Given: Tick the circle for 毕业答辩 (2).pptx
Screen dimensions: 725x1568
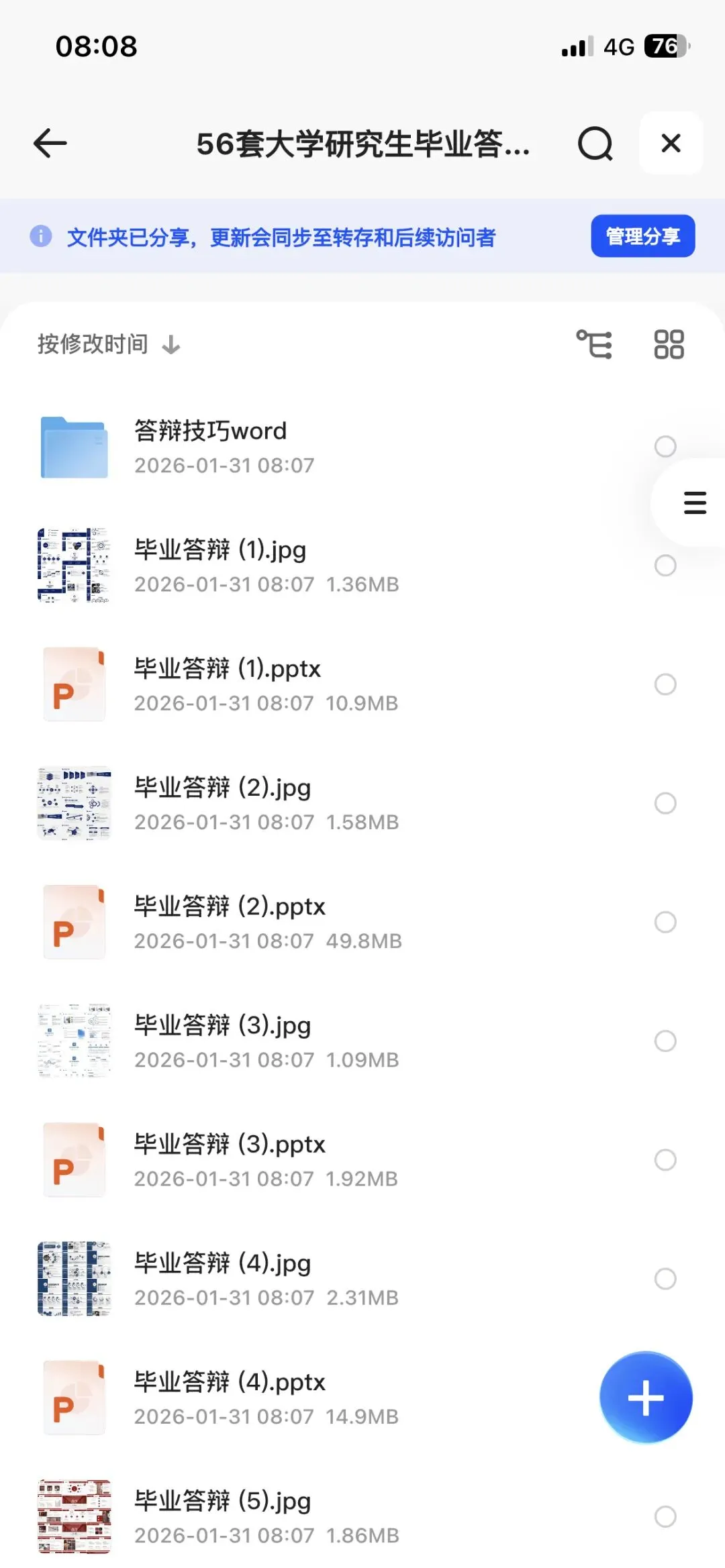Looking at the screenshot, I should pyautogui.click(x=665, y=922).
